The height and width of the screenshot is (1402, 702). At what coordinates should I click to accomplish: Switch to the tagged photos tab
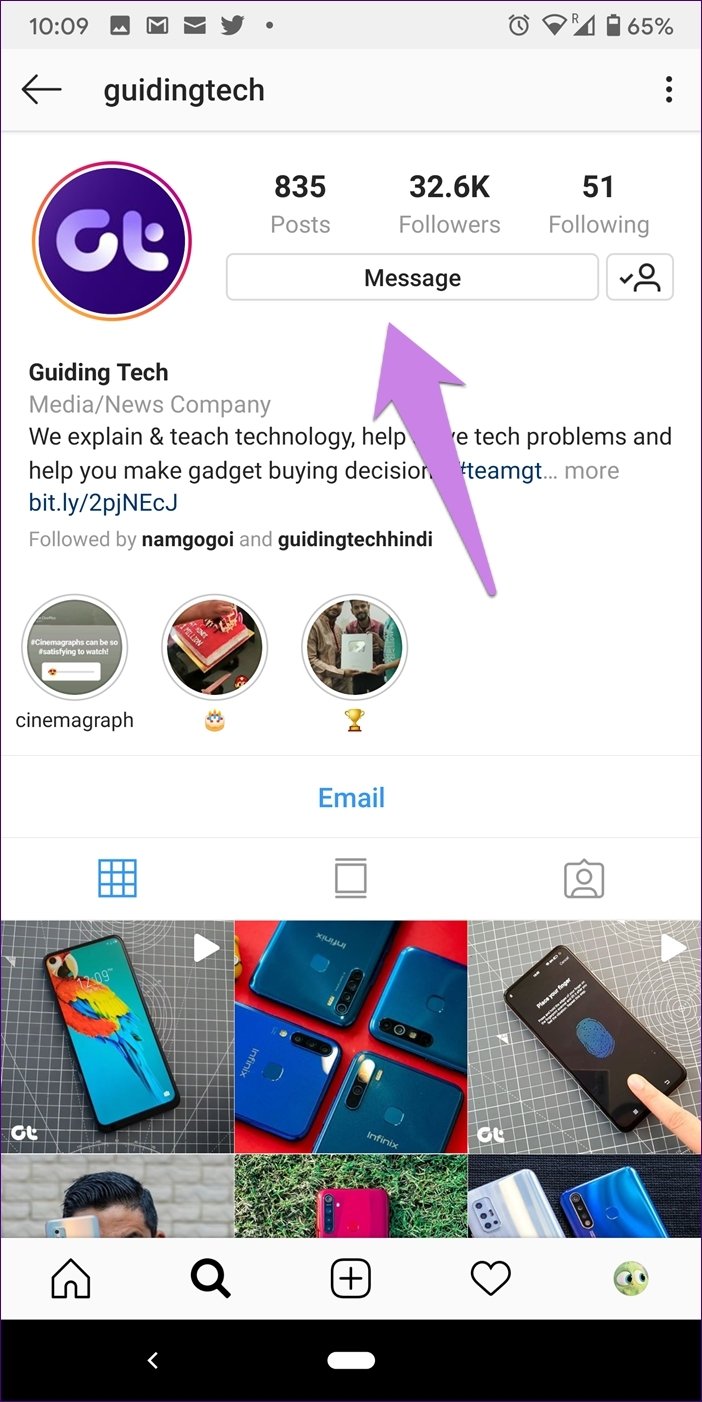click(584, 879)
